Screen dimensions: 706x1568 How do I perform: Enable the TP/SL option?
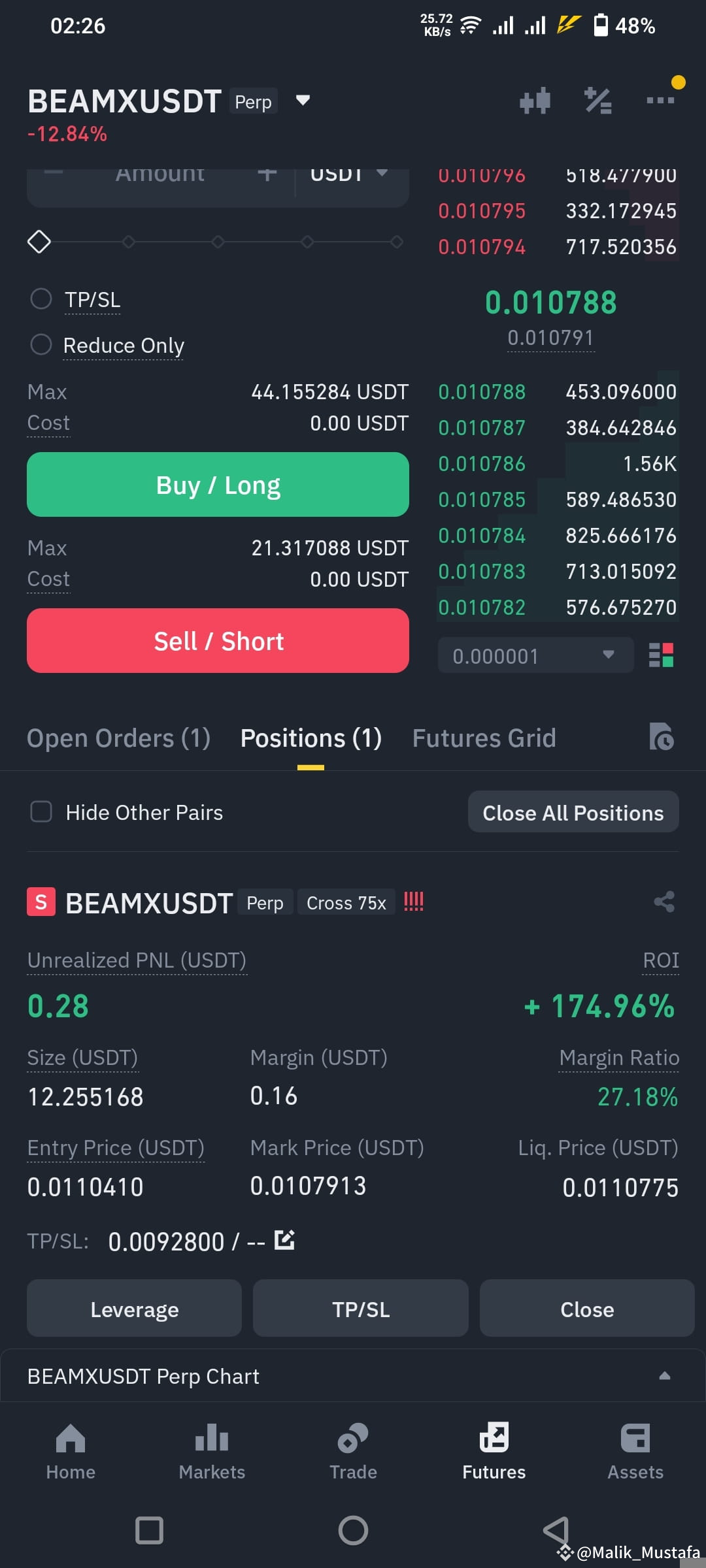[x=41, y=299]
